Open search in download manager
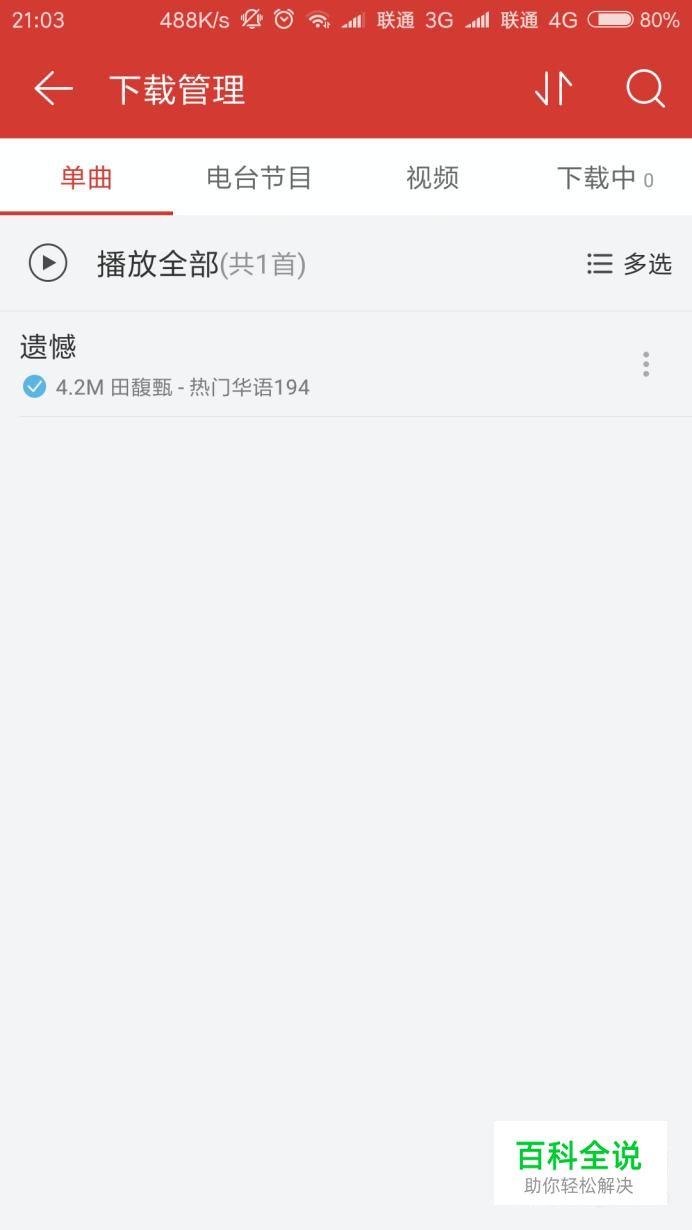The image size is (692, 1230). [645, 89]
